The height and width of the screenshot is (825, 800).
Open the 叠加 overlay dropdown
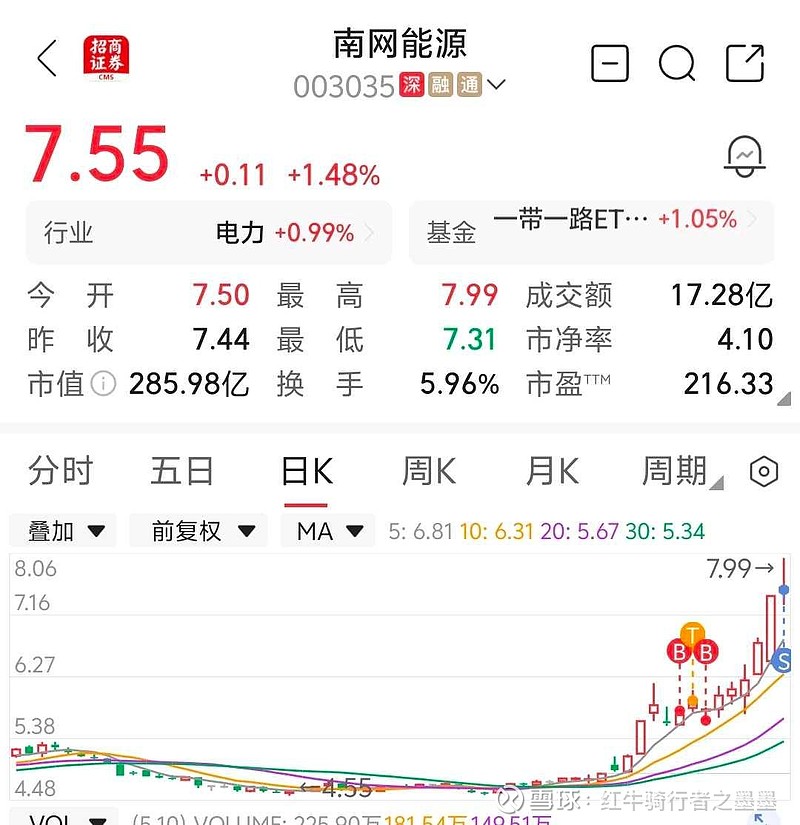pyautogui.click(x=60, y=531)
